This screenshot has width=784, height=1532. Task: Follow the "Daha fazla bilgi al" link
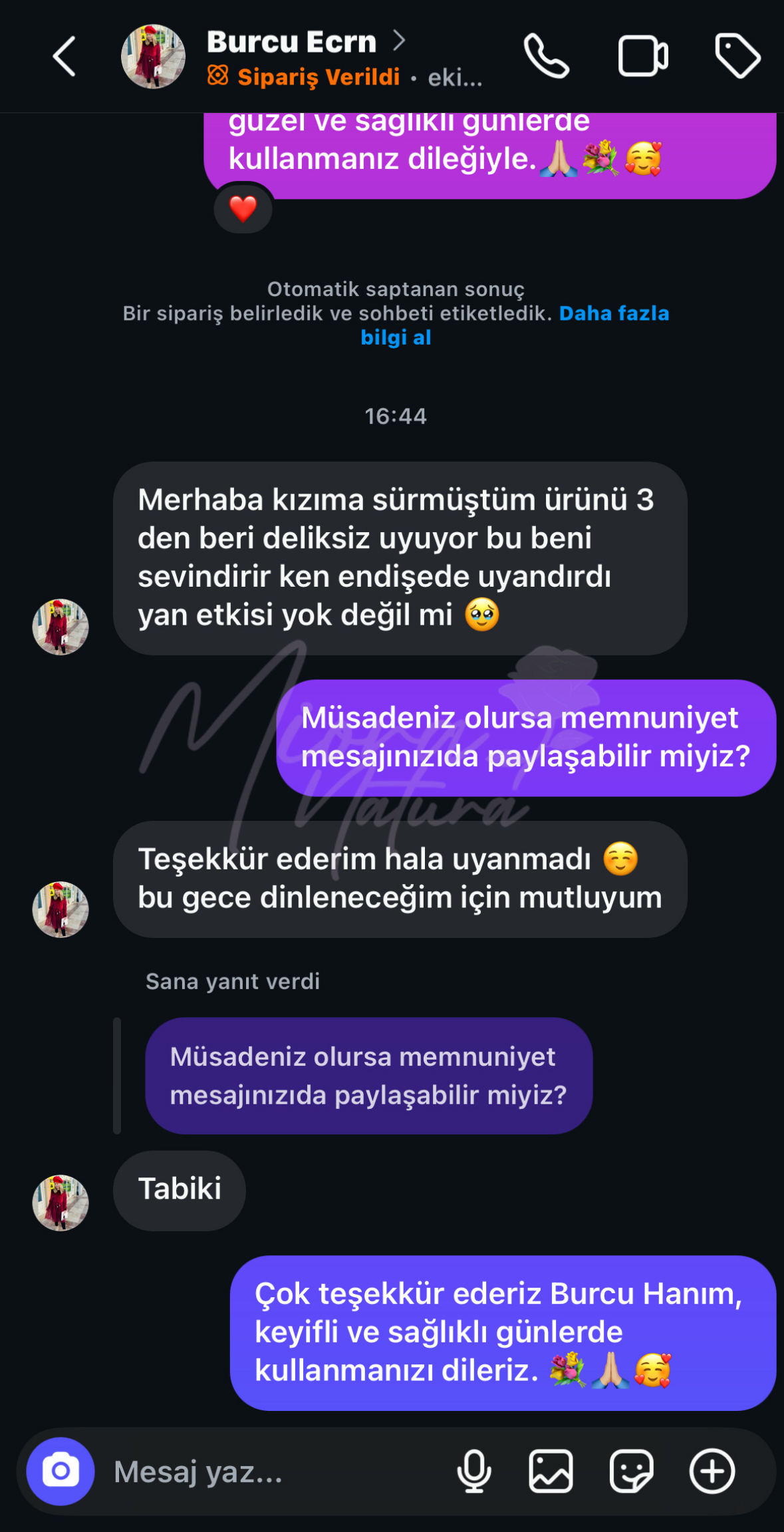[613, 314]
